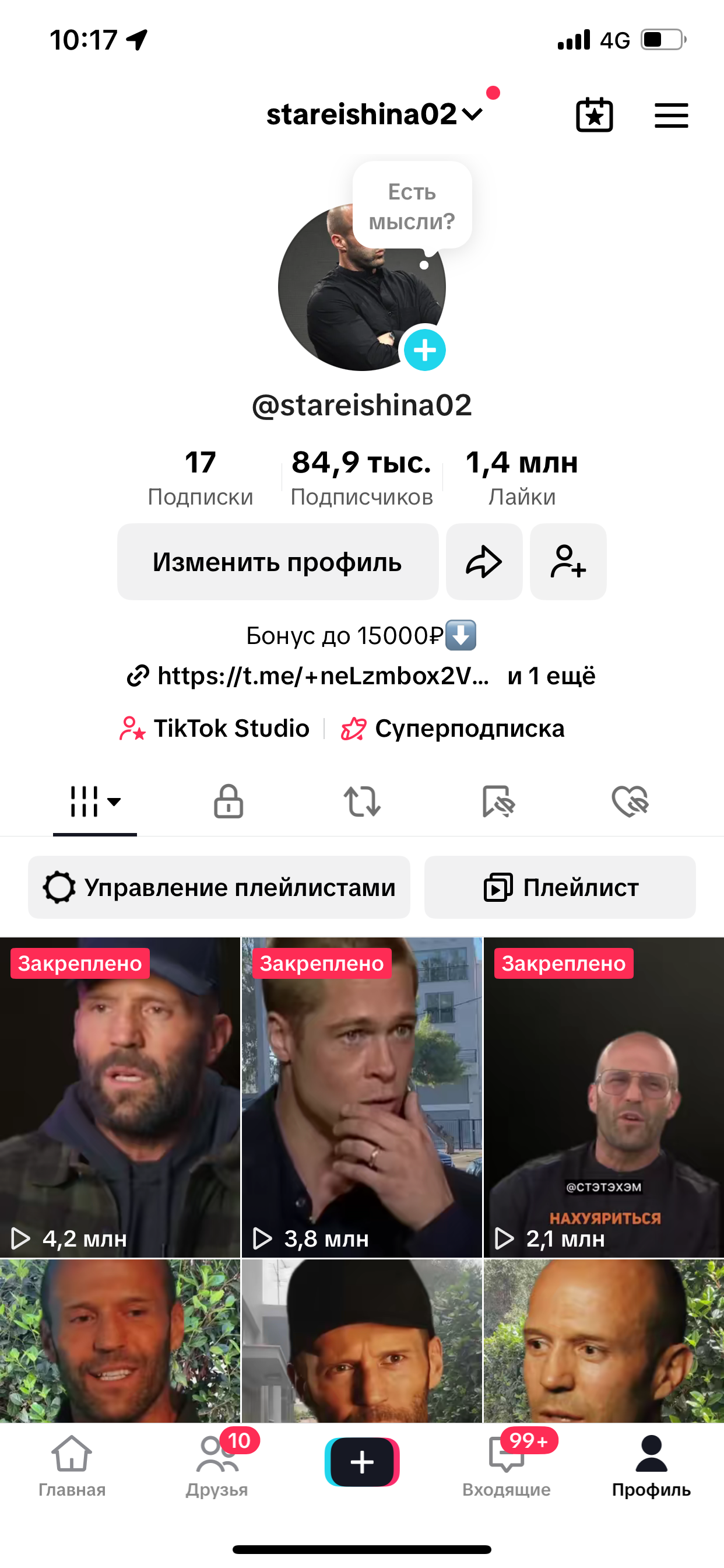Switch to the reposts tab
724x1568 pixels.
pos(362,802)
